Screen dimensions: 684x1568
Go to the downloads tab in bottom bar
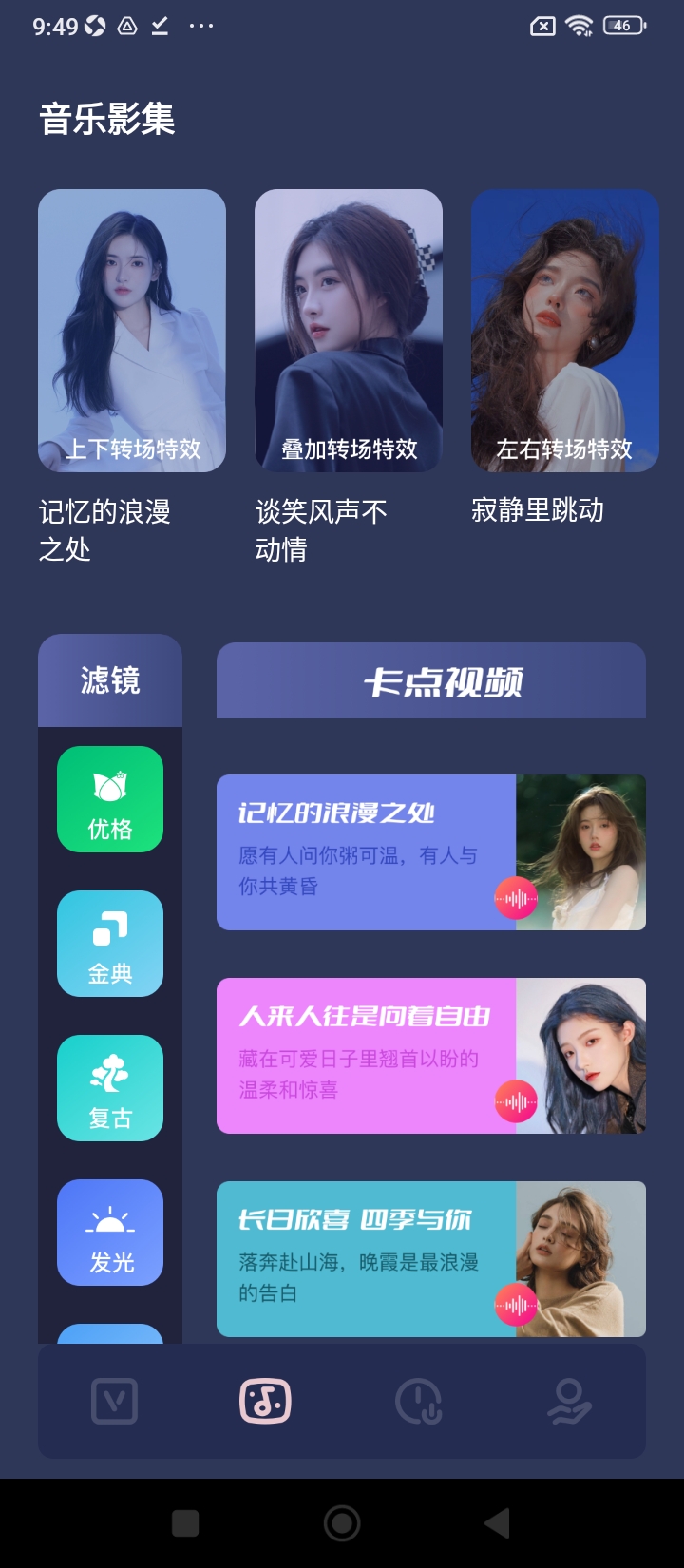pyautogui.click(x=418, y=1402)
